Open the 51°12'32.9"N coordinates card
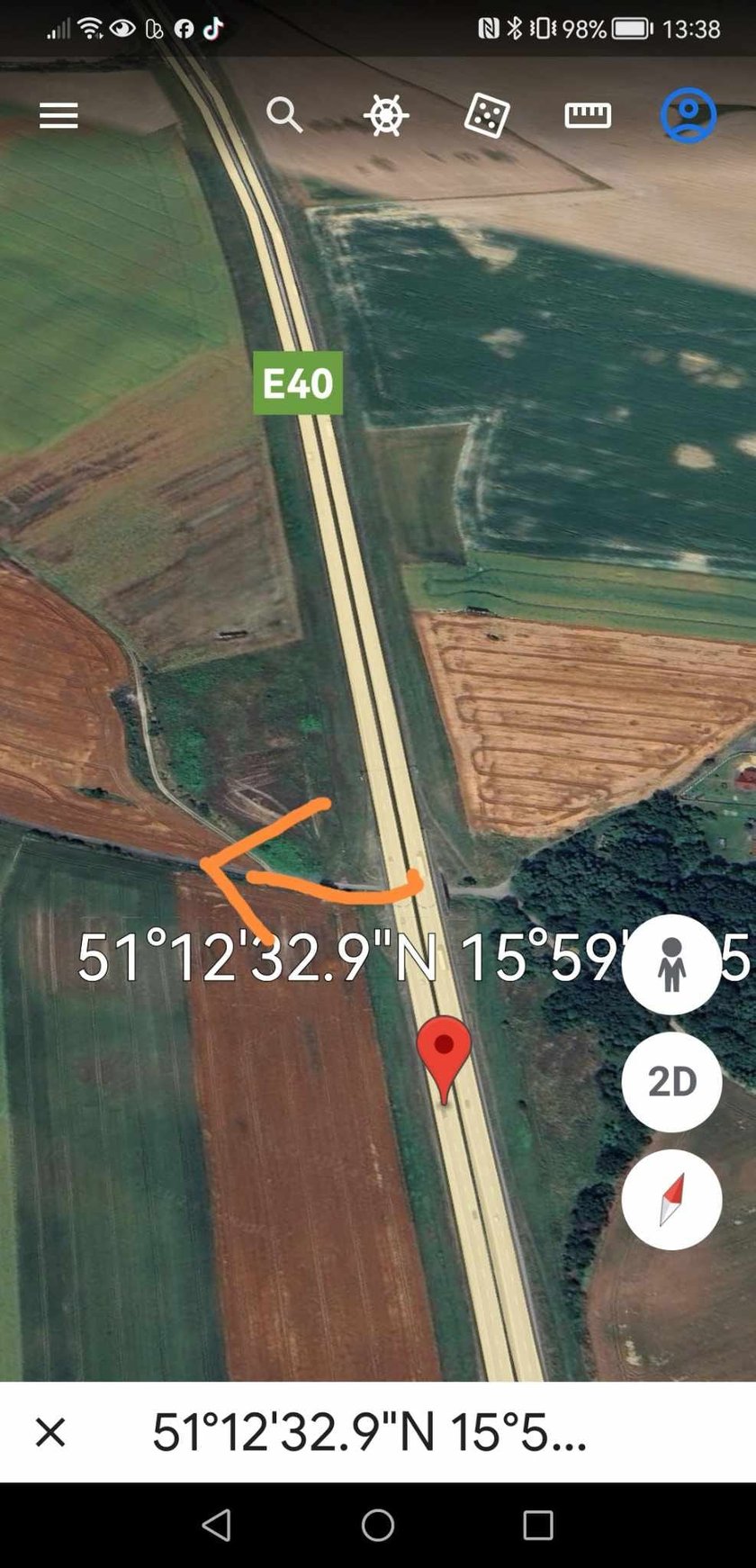 [x=378, y=1431]
